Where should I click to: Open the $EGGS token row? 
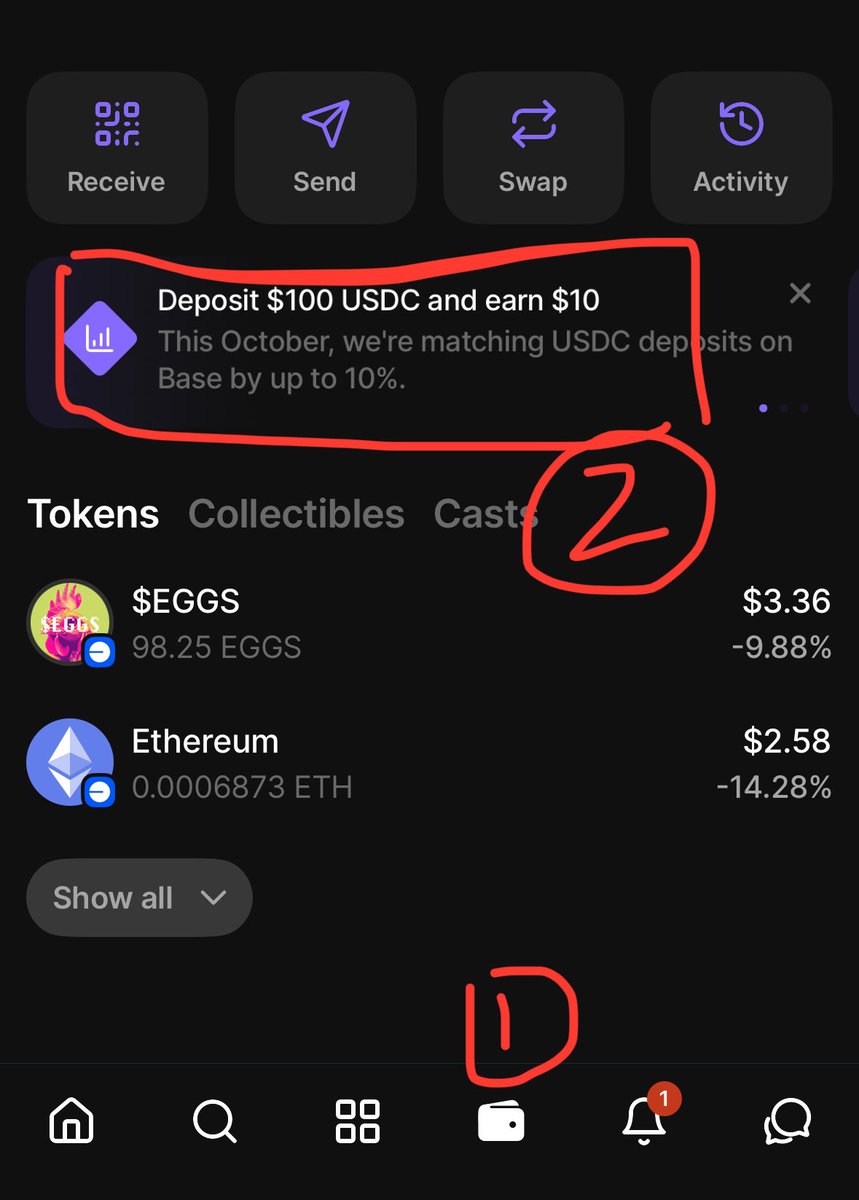429,624
